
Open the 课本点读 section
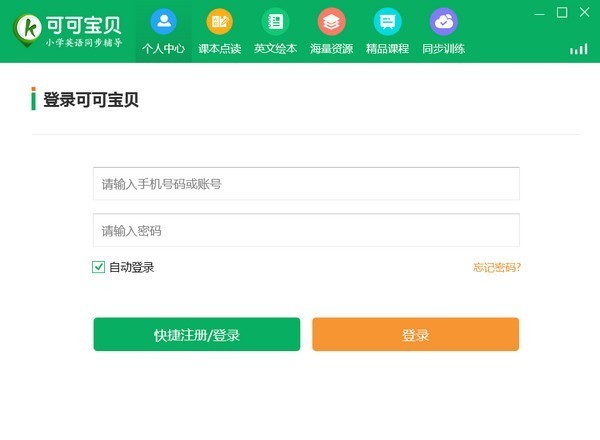pyautogui.click(x=219, y=31)
